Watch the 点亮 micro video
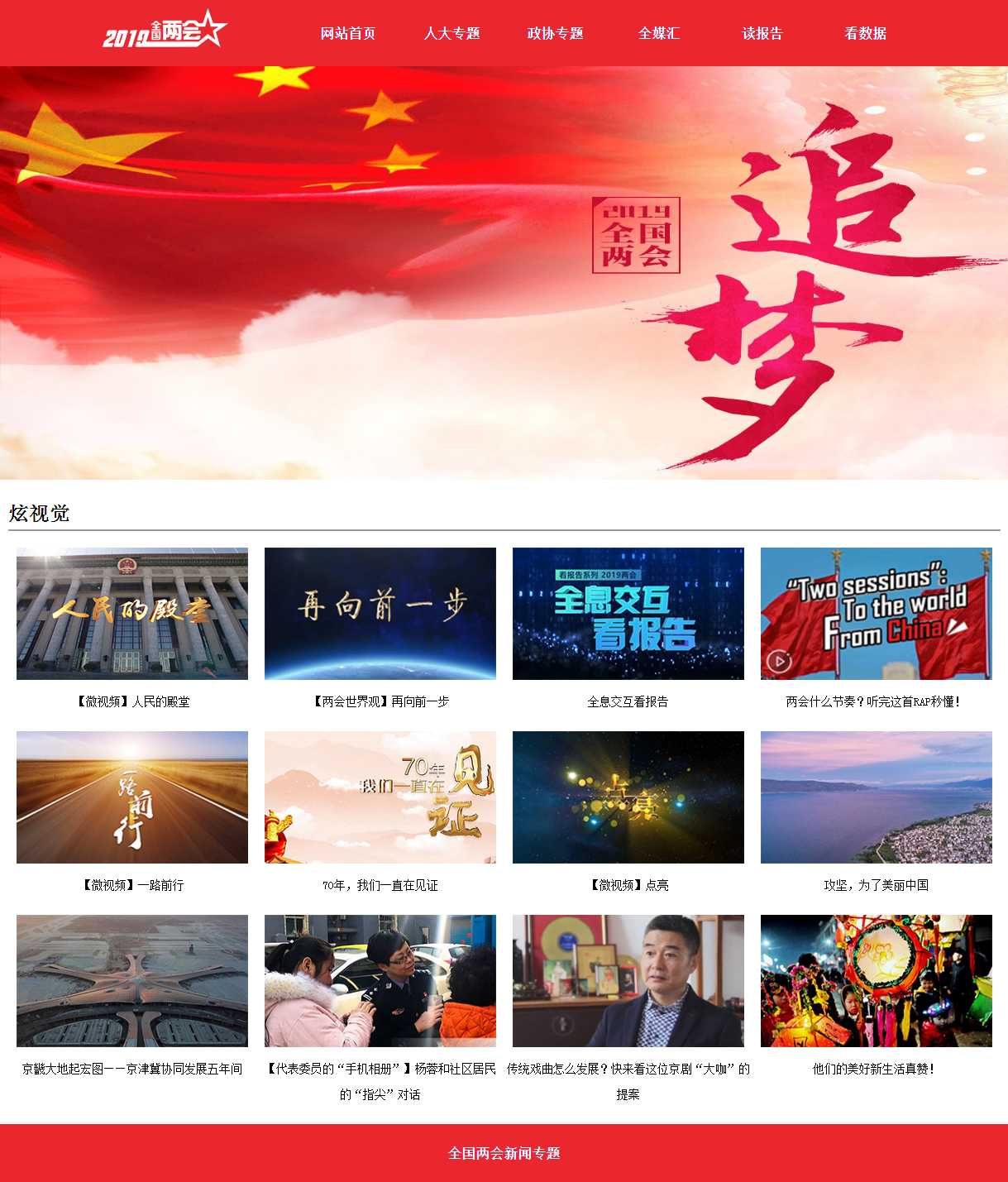The image size is (1008, 1182). pyautogui.click(x=628, y=797)
